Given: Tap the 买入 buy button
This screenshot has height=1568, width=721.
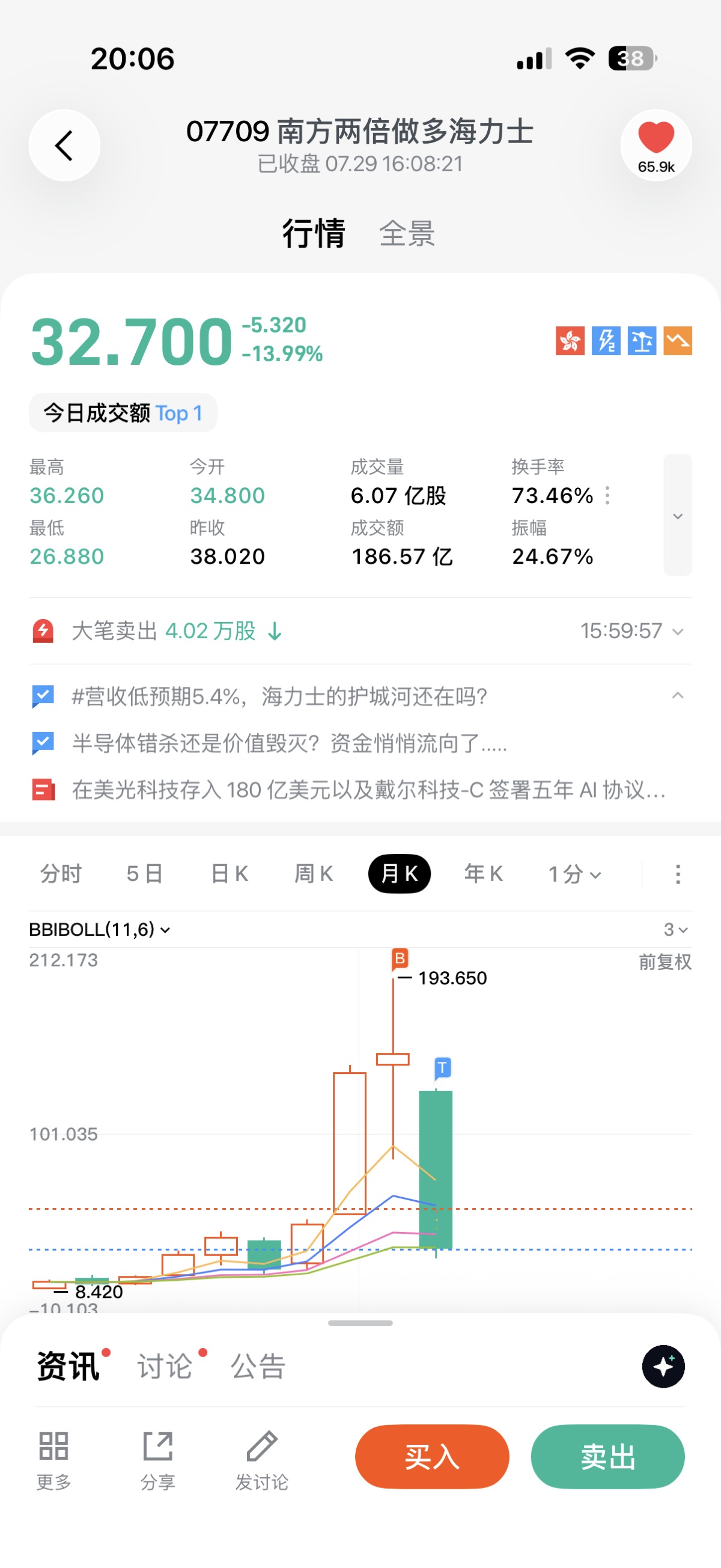Looking at the screenshot, I should click(432, 1457).
